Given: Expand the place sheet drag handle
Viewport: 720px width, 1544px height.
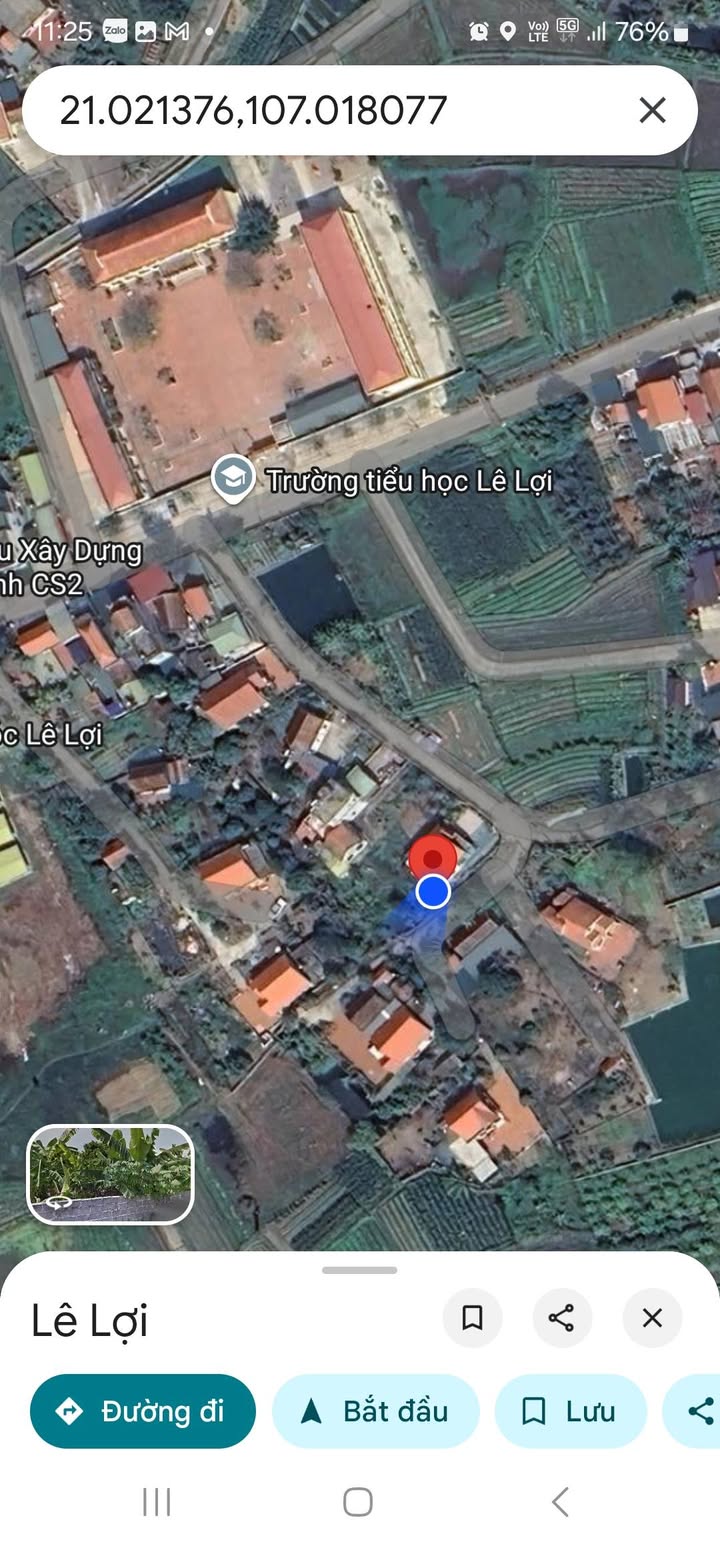Looking at the screenshot, I should click(360, 1270).
